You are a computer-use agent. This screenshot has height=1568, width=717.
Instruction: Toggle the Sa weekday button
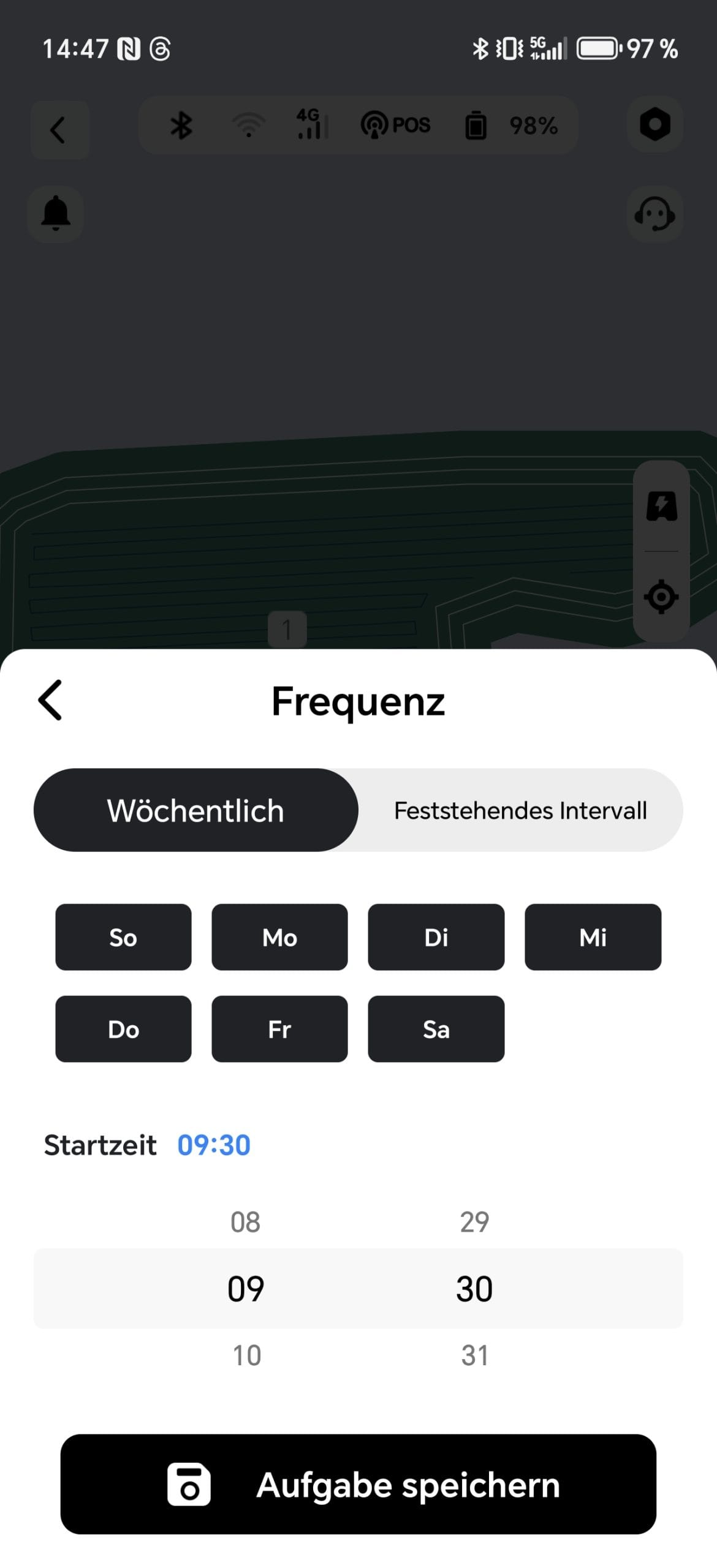pos(436,1029)
